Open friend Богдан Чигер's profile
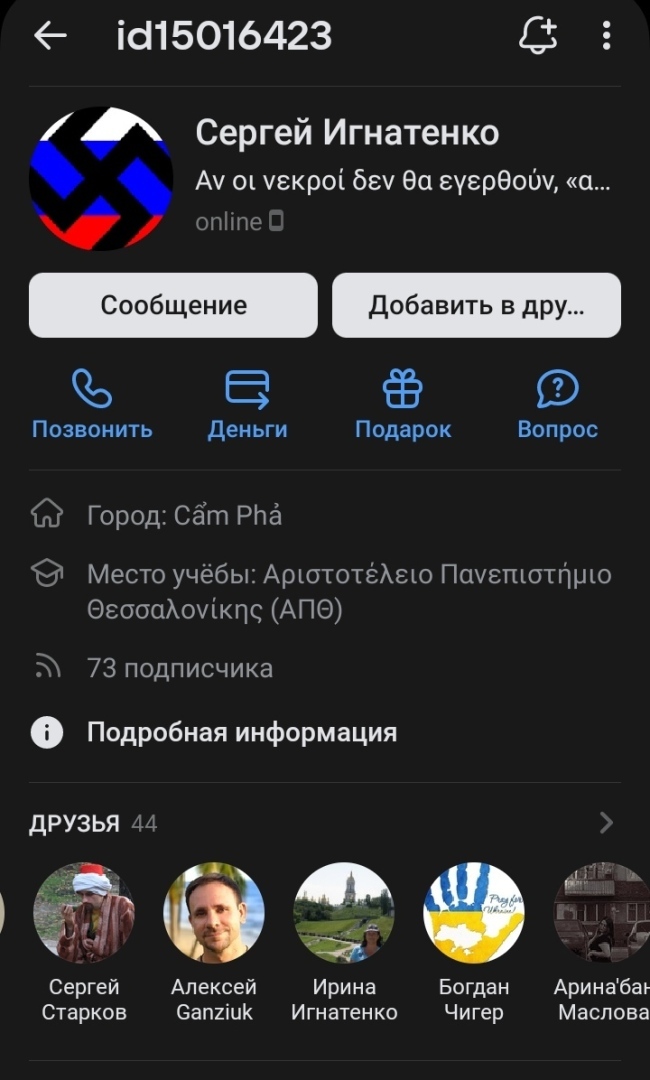This screenshot has width=650, height=1080. point(474,913)
